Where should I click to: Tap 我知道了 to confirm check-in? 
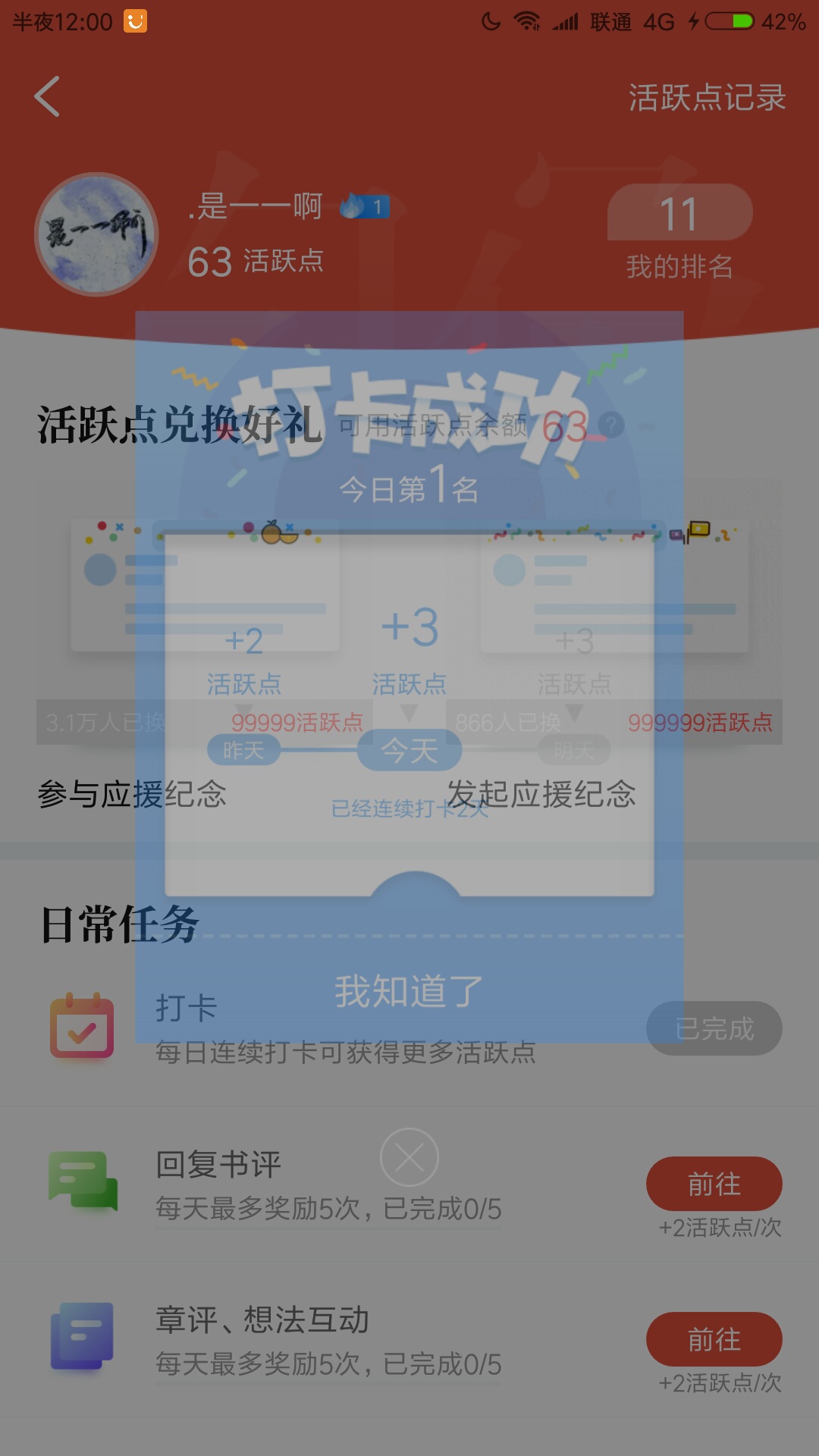(x=409, y=990)
